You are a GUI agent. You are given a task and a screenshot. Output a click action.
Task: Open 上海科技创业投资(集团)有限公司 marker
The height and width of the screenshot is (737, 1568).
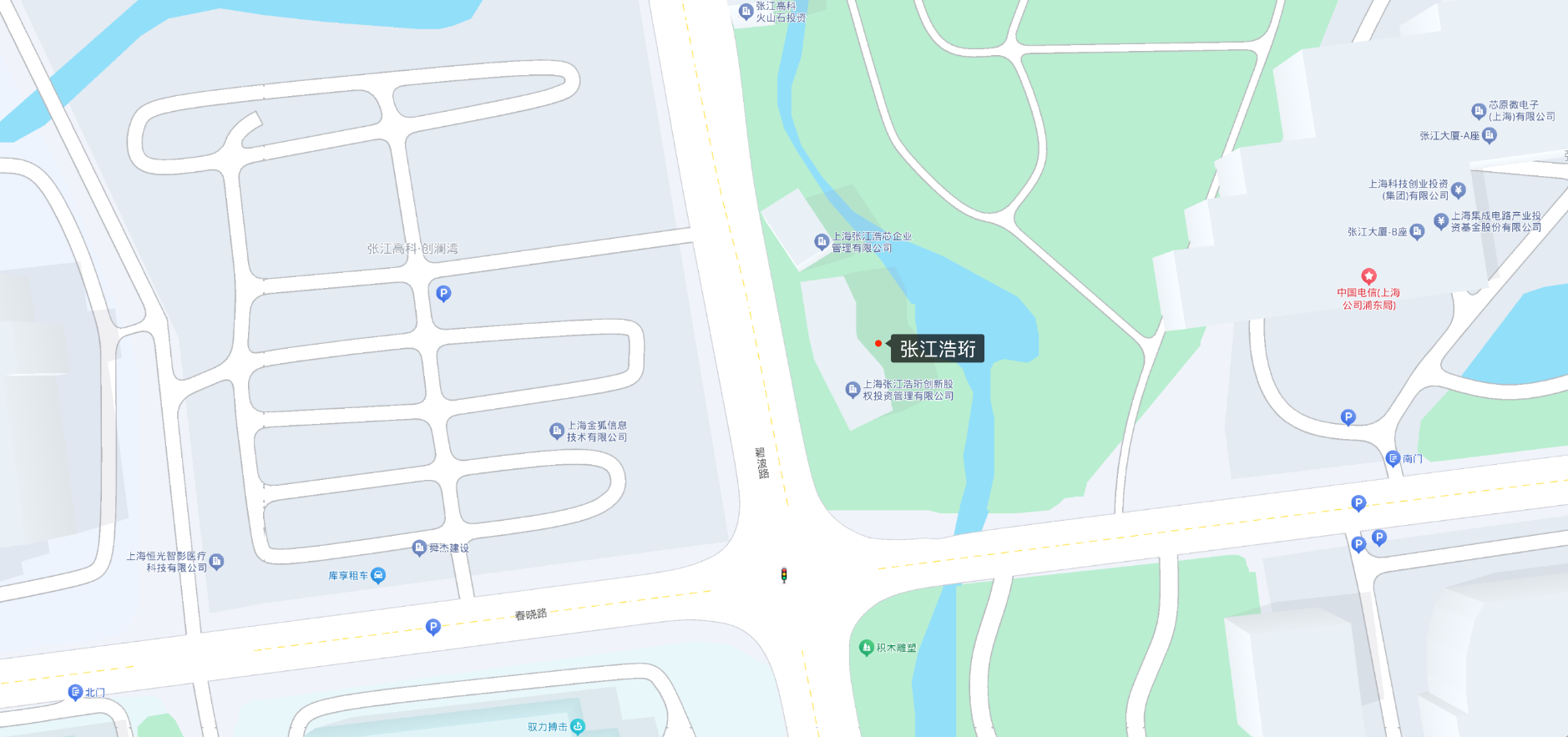(1459, 189)
